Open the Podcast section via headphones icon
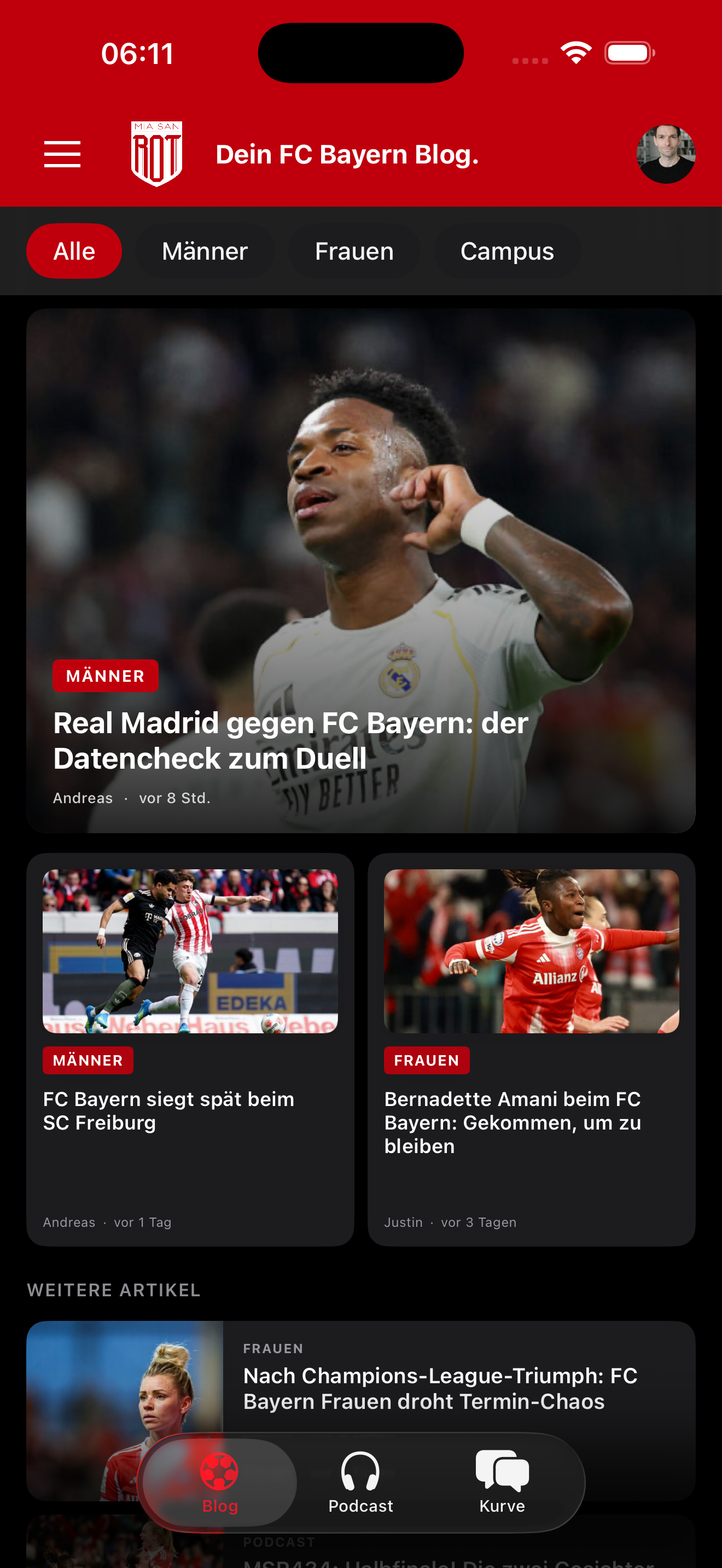Viewport: 722px width, 1568px height. click(x=360, y=1470)
